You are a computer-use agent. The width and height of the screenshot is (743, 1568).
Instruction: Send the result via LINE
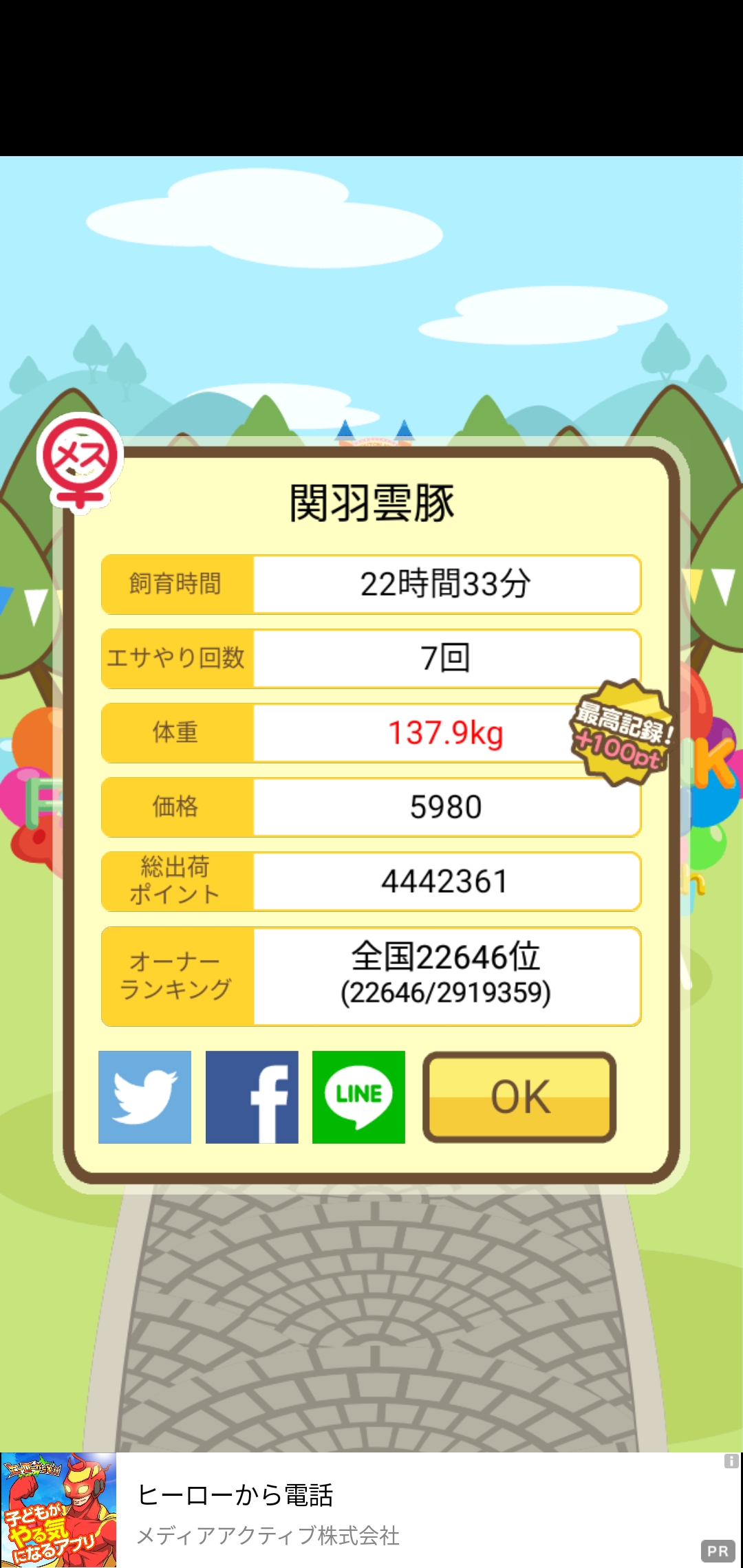[358, 1097]
